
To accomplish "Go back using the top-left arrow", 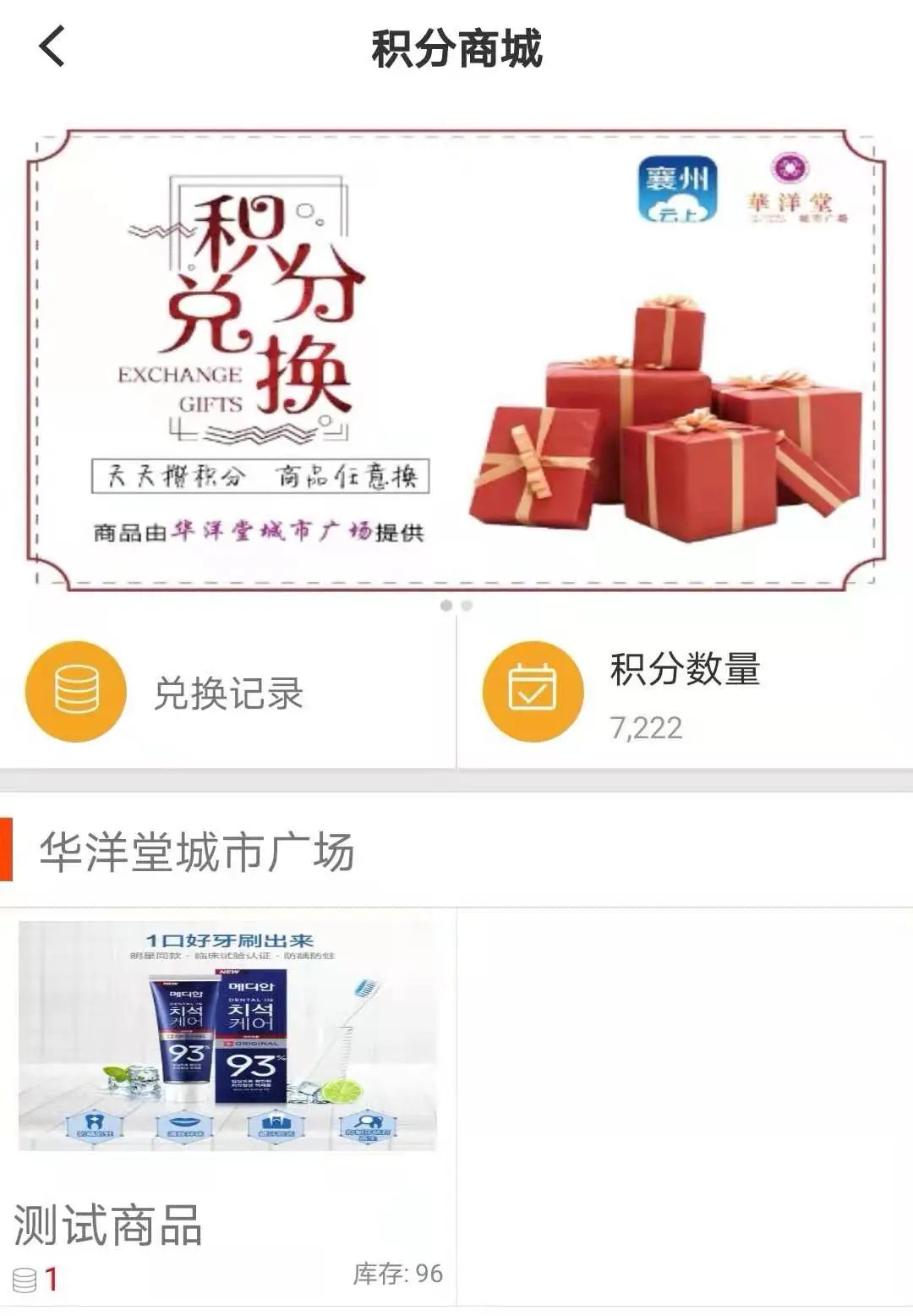I will [x=52, y=47].
